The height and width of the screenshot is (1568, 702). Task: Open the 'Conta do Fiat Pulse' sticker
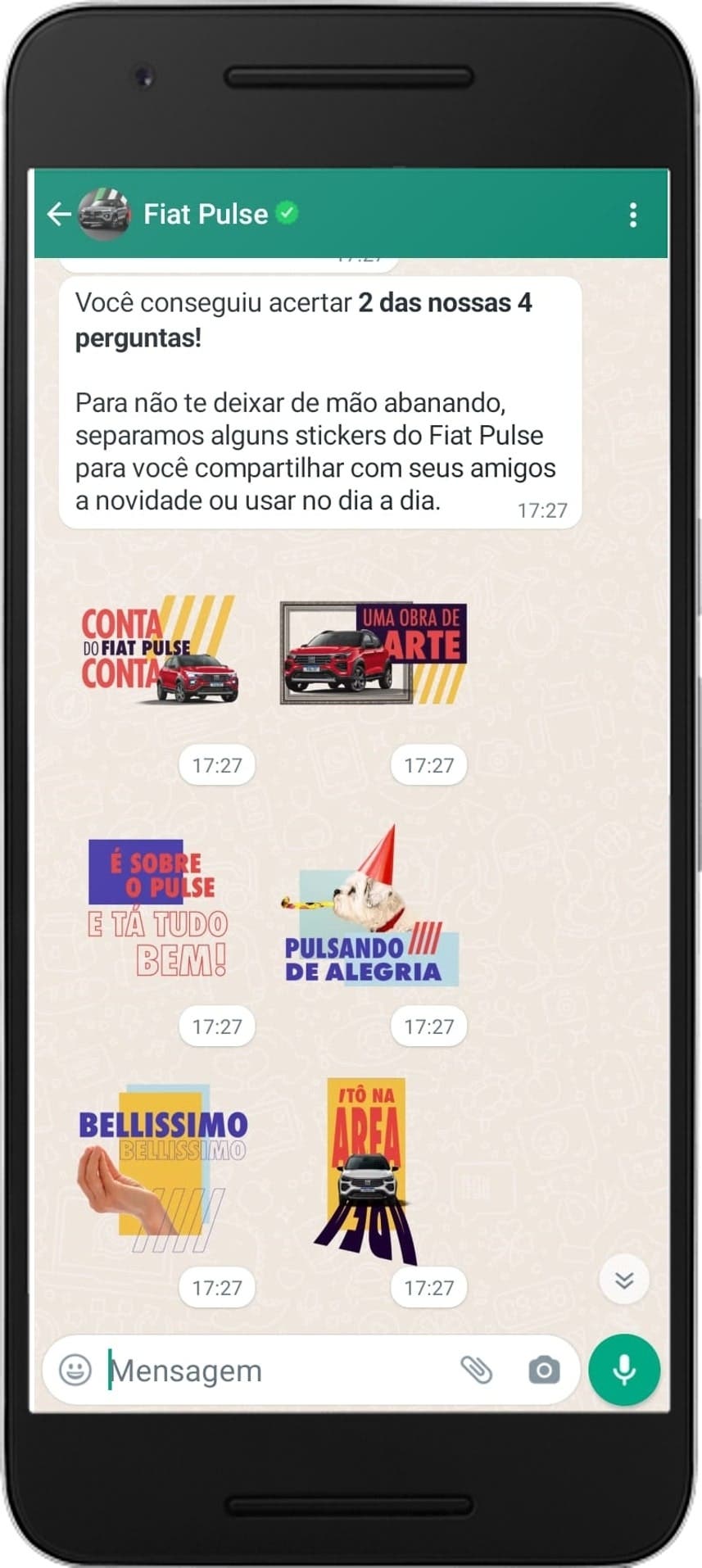click(159, 650)
